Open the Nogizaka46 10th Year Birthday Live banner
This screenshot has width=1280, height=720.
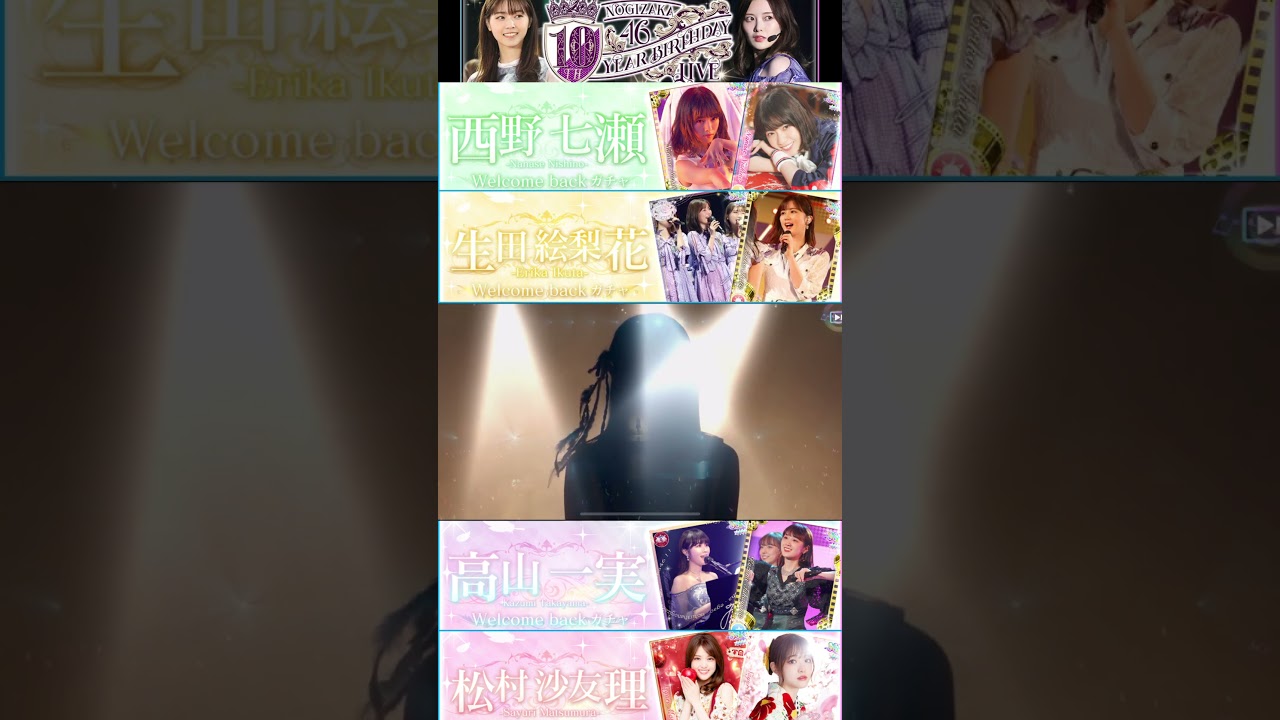pyautogui.click(x=640, y=41)
